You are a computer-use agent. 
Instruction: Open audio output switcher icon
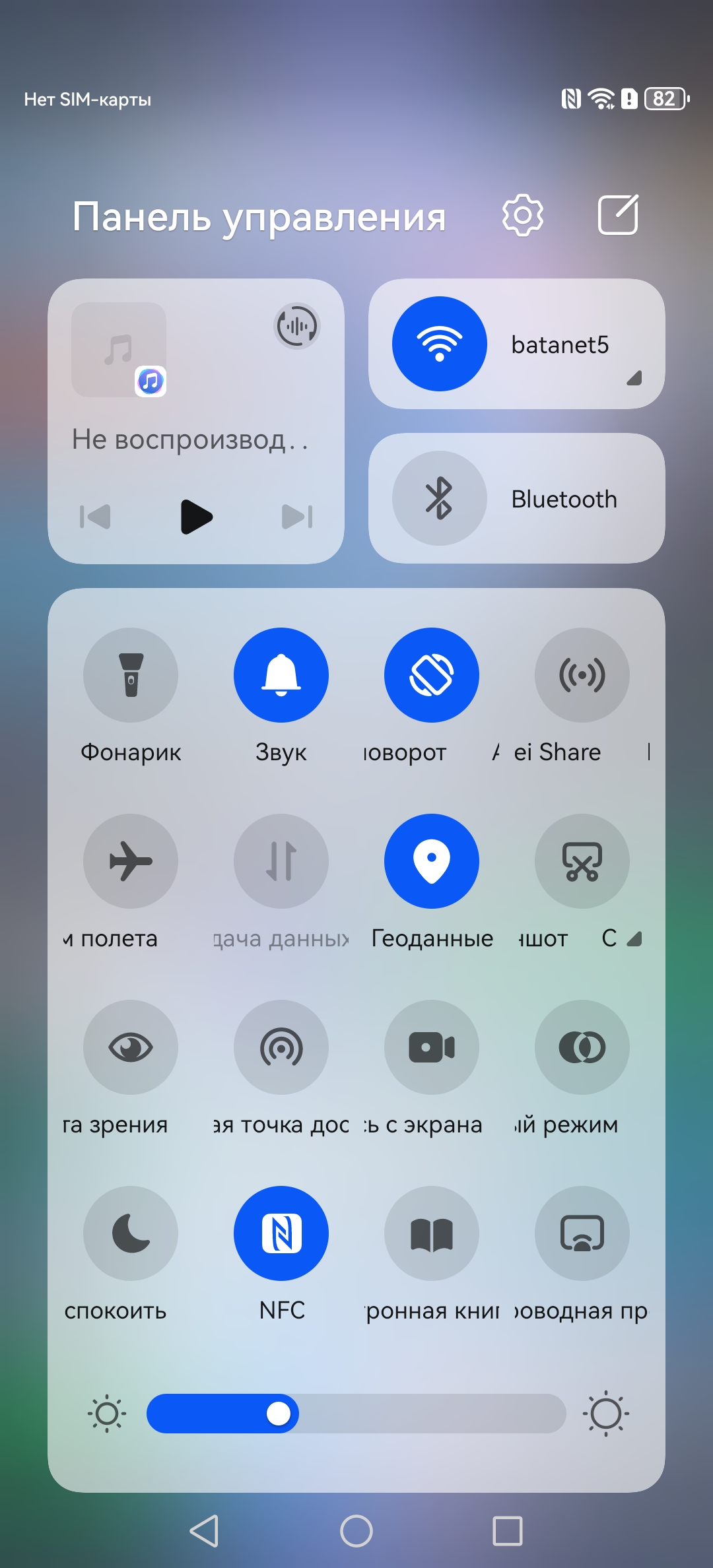[296, 325]
